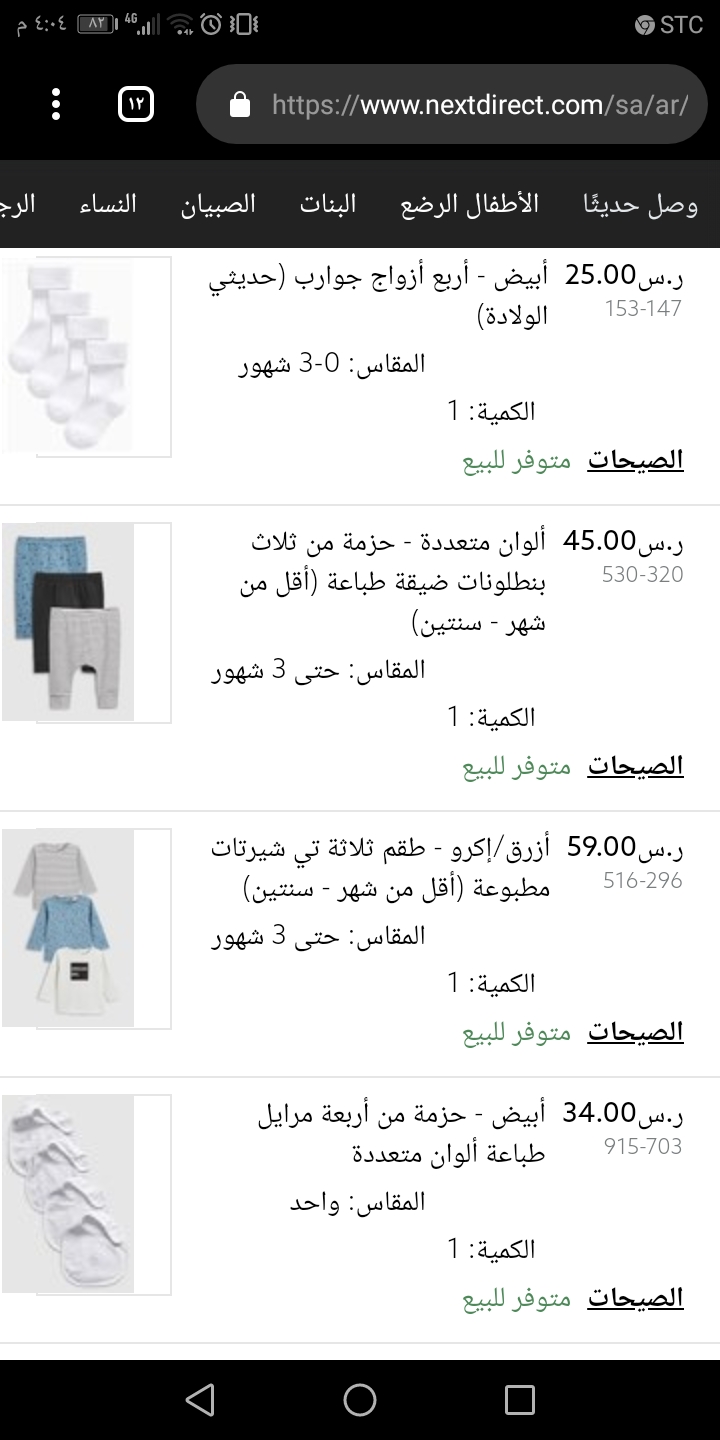
Task: View the three-pack leggings product image
Action: coord(85,622)
